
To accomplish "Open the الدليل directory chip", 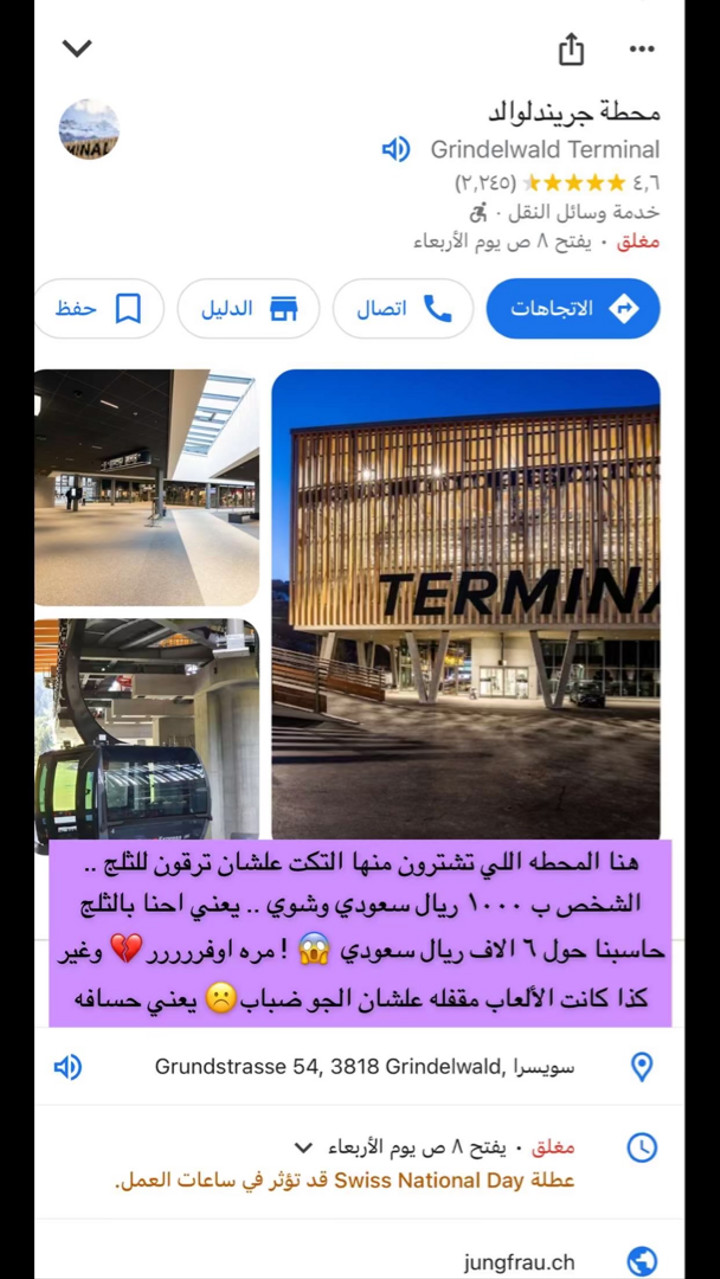I will [249, 308].
